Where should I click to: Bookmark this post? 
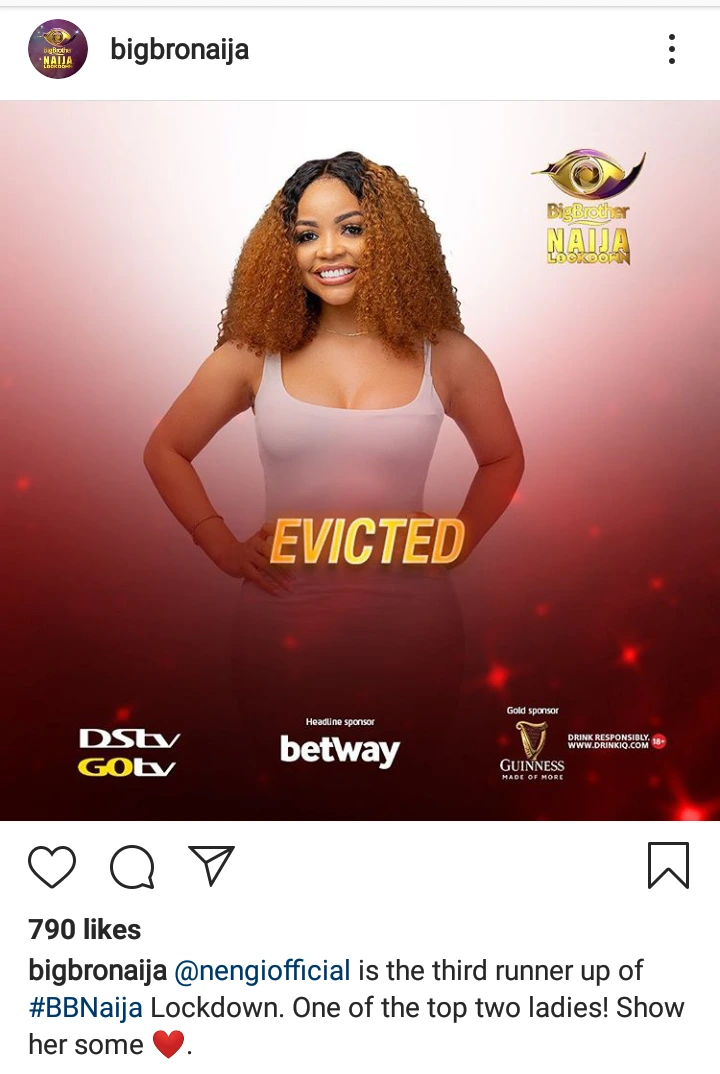point(668,866)
